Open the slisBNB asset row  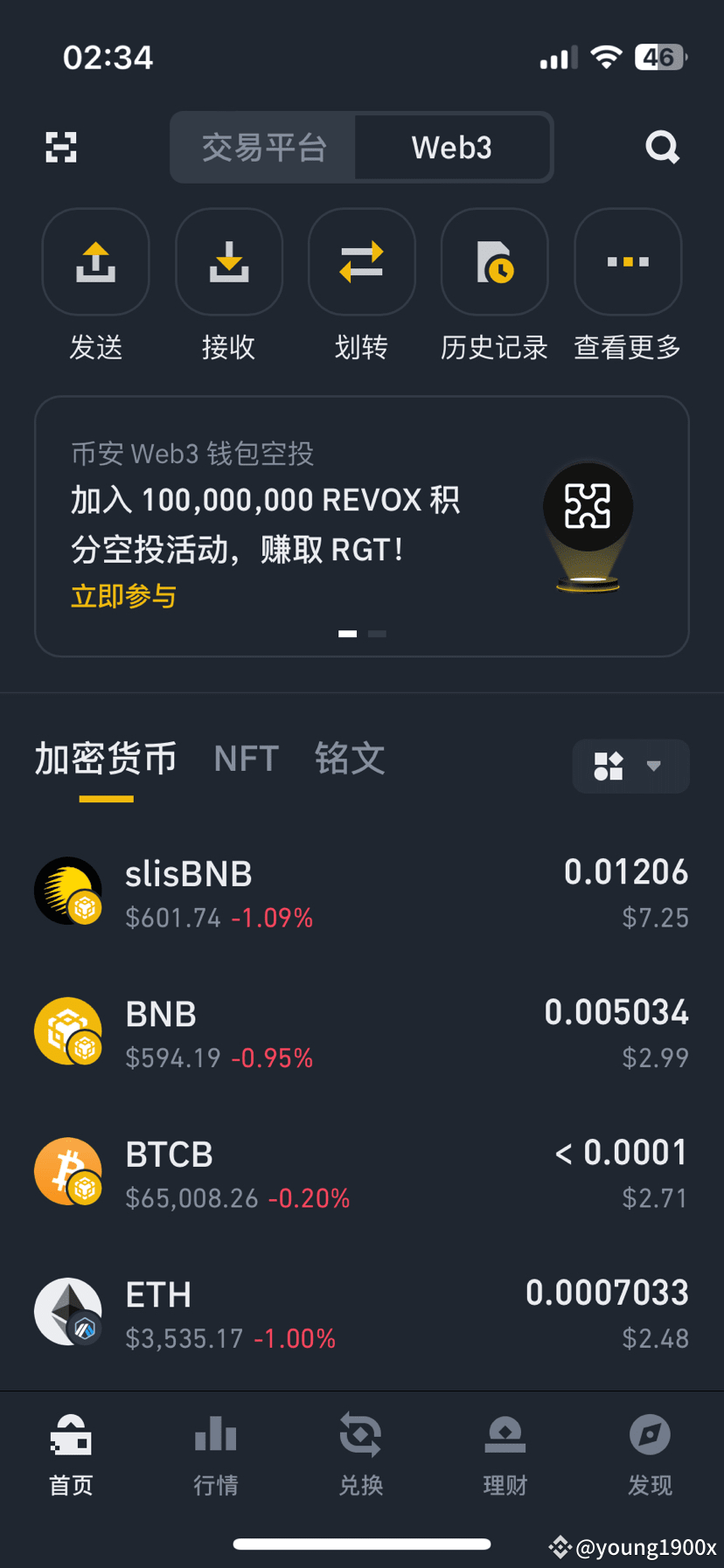click(x=362, y=893)
